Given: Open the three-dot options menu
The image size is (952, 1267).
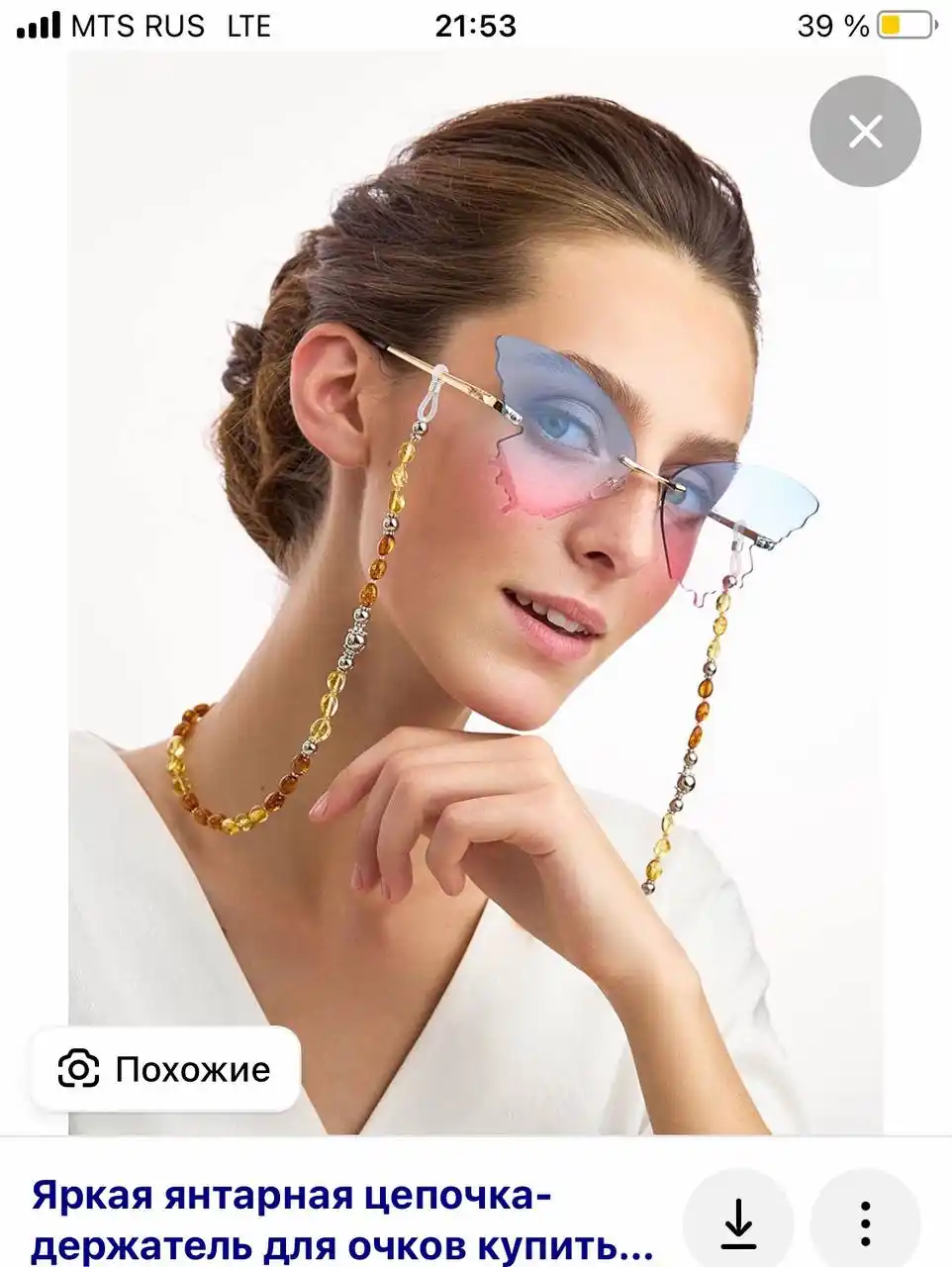Looking at the screenshot, I should pos(866,1221).
